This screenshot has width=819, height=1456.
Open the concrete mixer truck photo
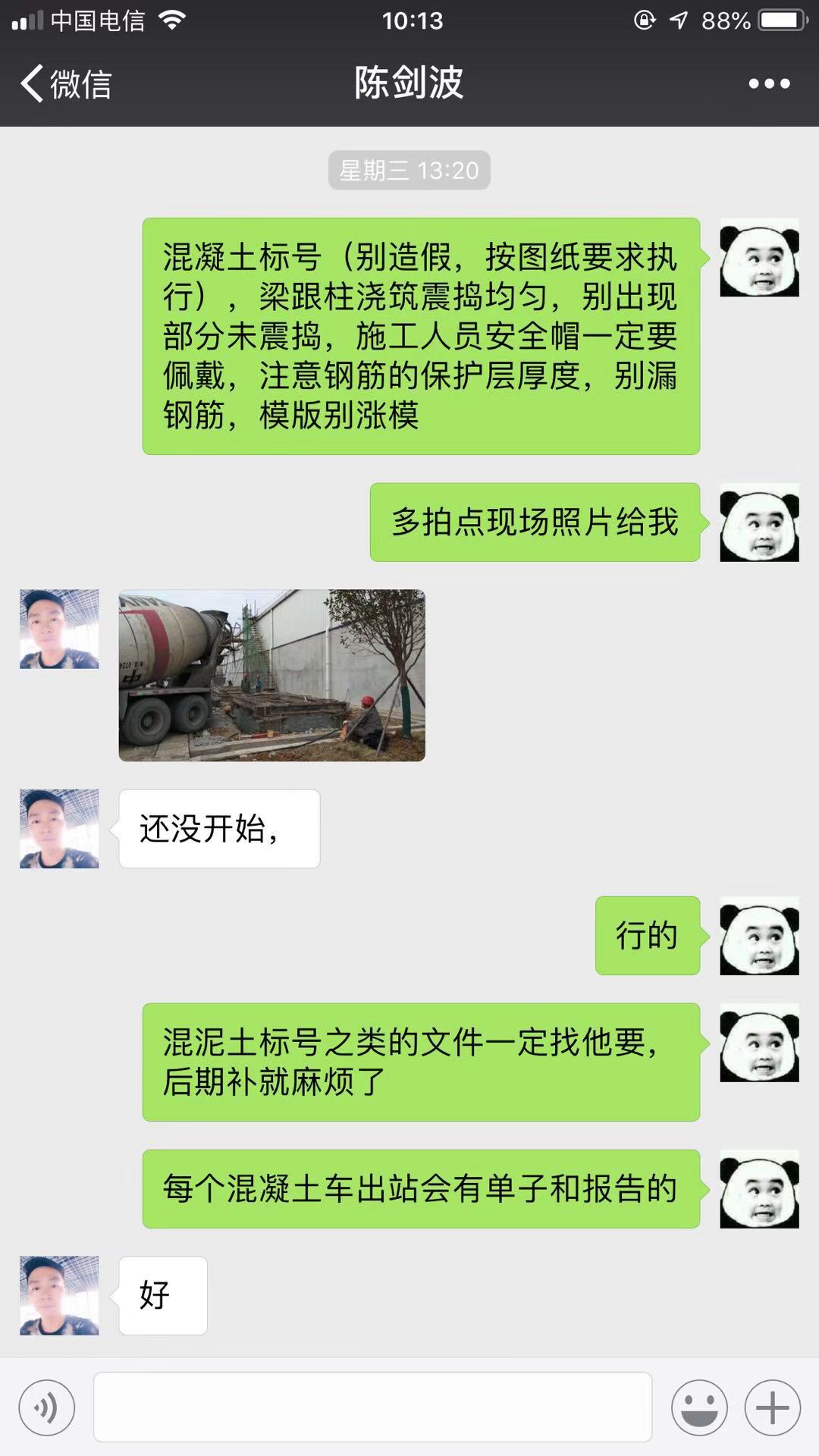coord(271,675)
